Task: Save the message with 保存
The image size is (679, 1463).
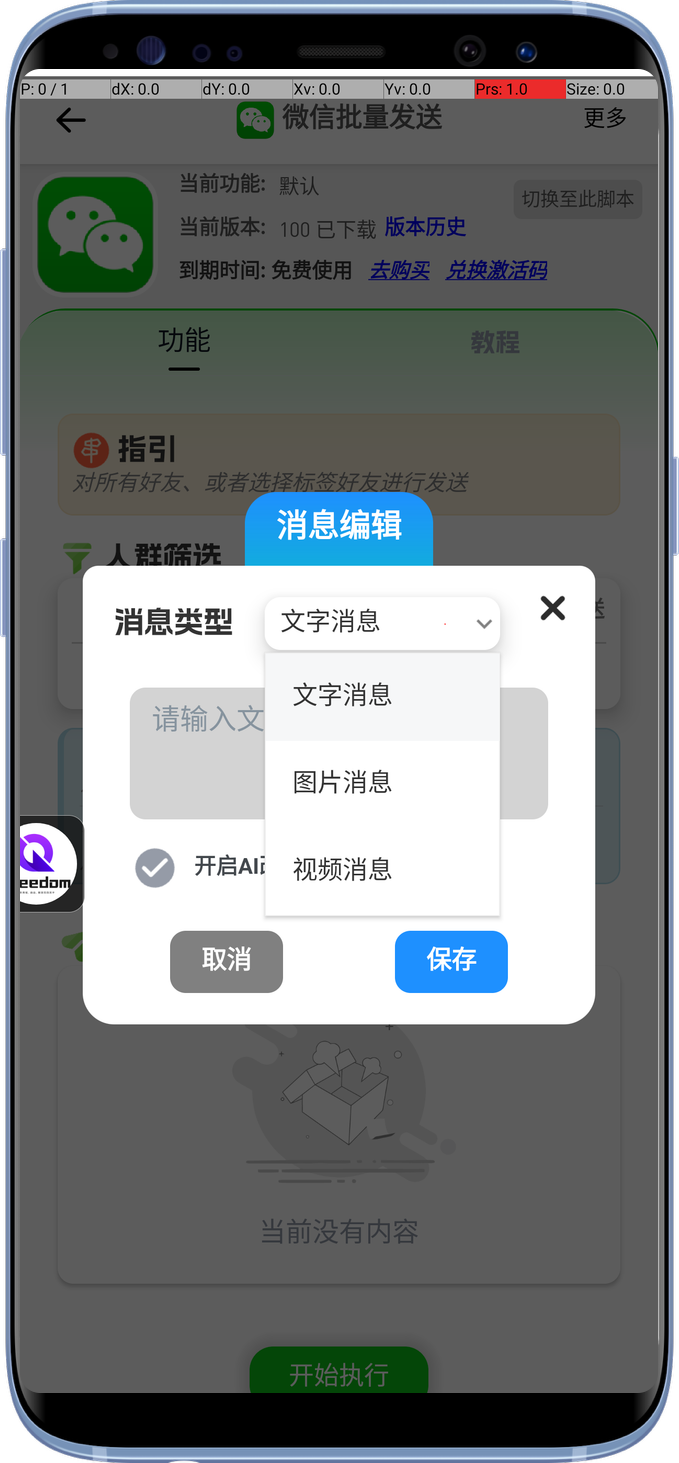Action: pos(451,961)
